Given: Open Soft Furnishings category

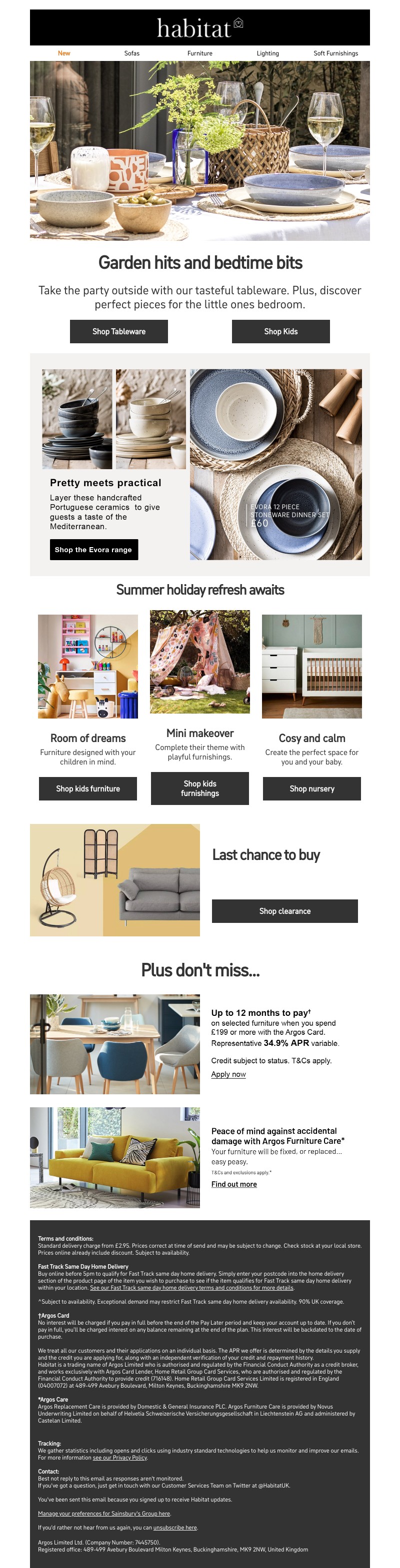Looking at the screenshot, I should click(x=335, y=53).
